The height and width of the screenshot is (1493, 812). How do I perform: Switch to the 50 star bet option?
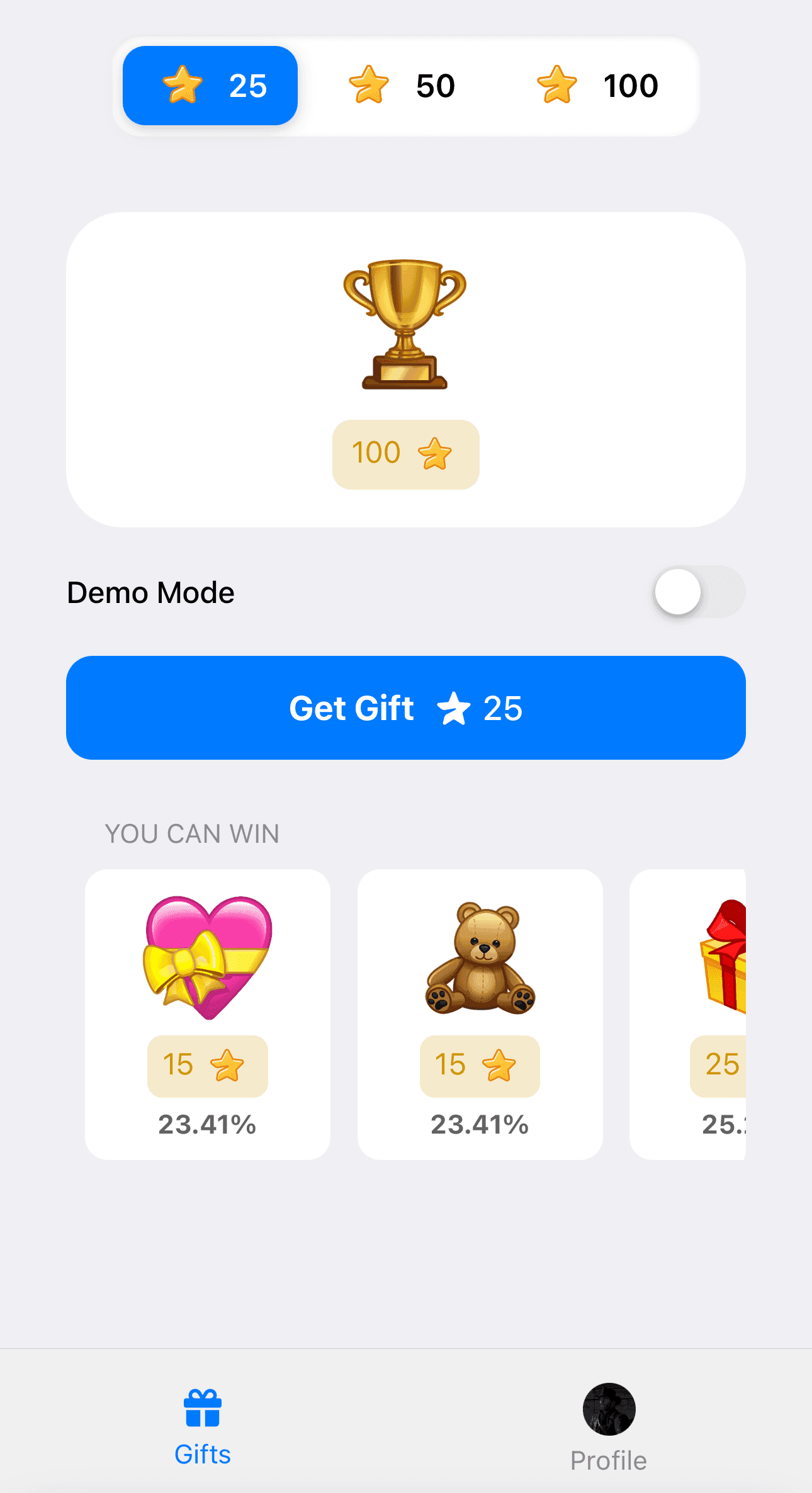[x=403, y=85]
